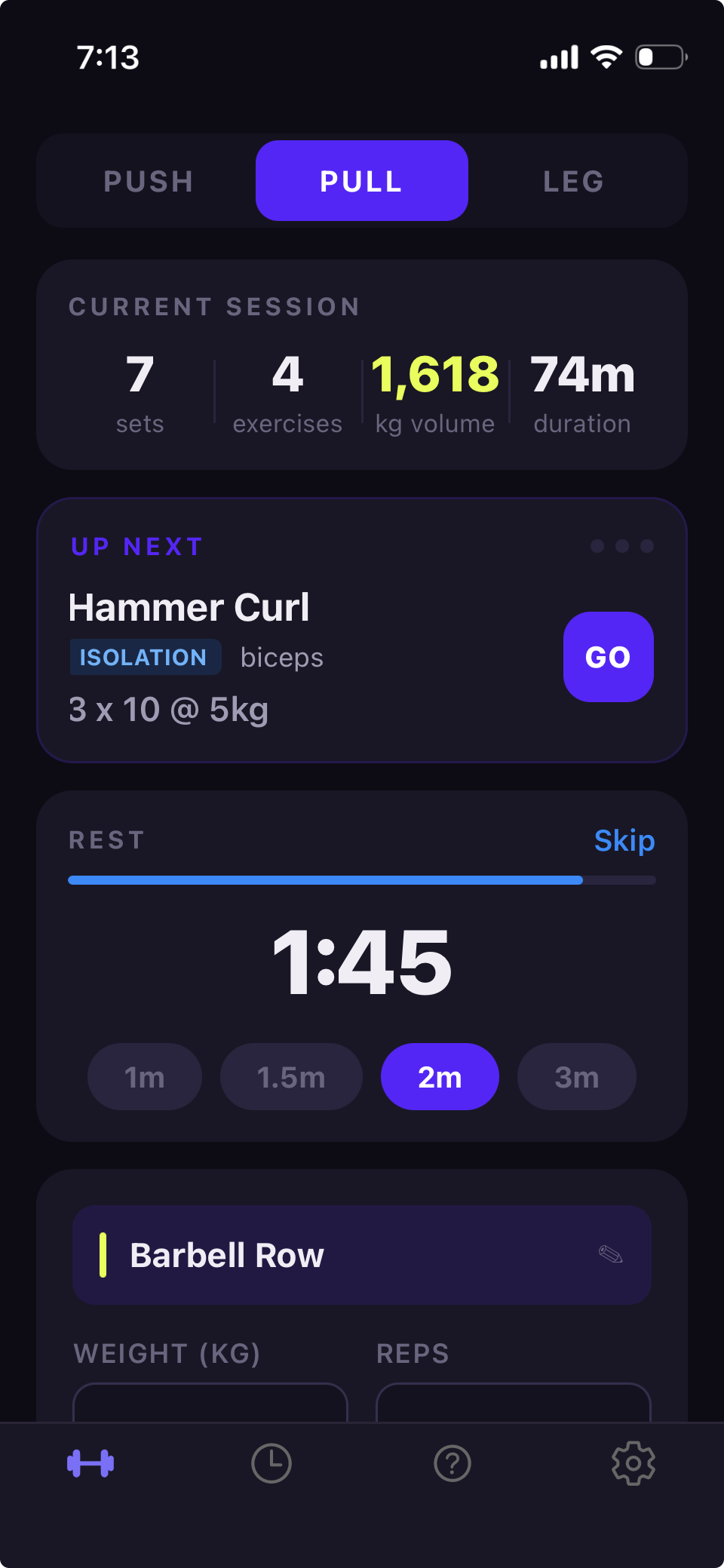Switch to the LEG tab
Image resolution: width=724 pixels, height=1568 pixels.
[x=573, y=181]
